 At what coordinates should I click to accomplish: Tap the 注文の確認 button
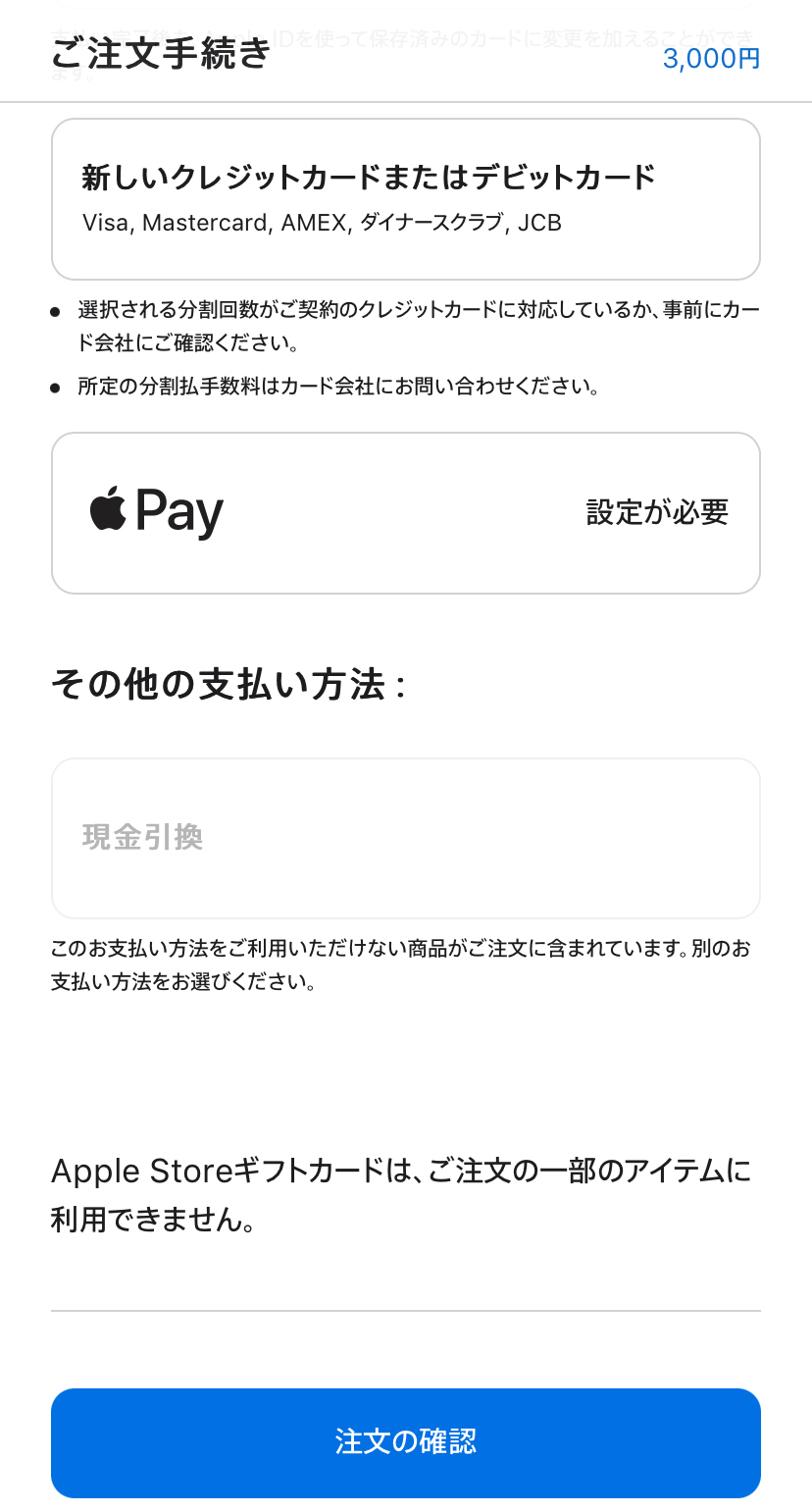[x=406, y=1442]
